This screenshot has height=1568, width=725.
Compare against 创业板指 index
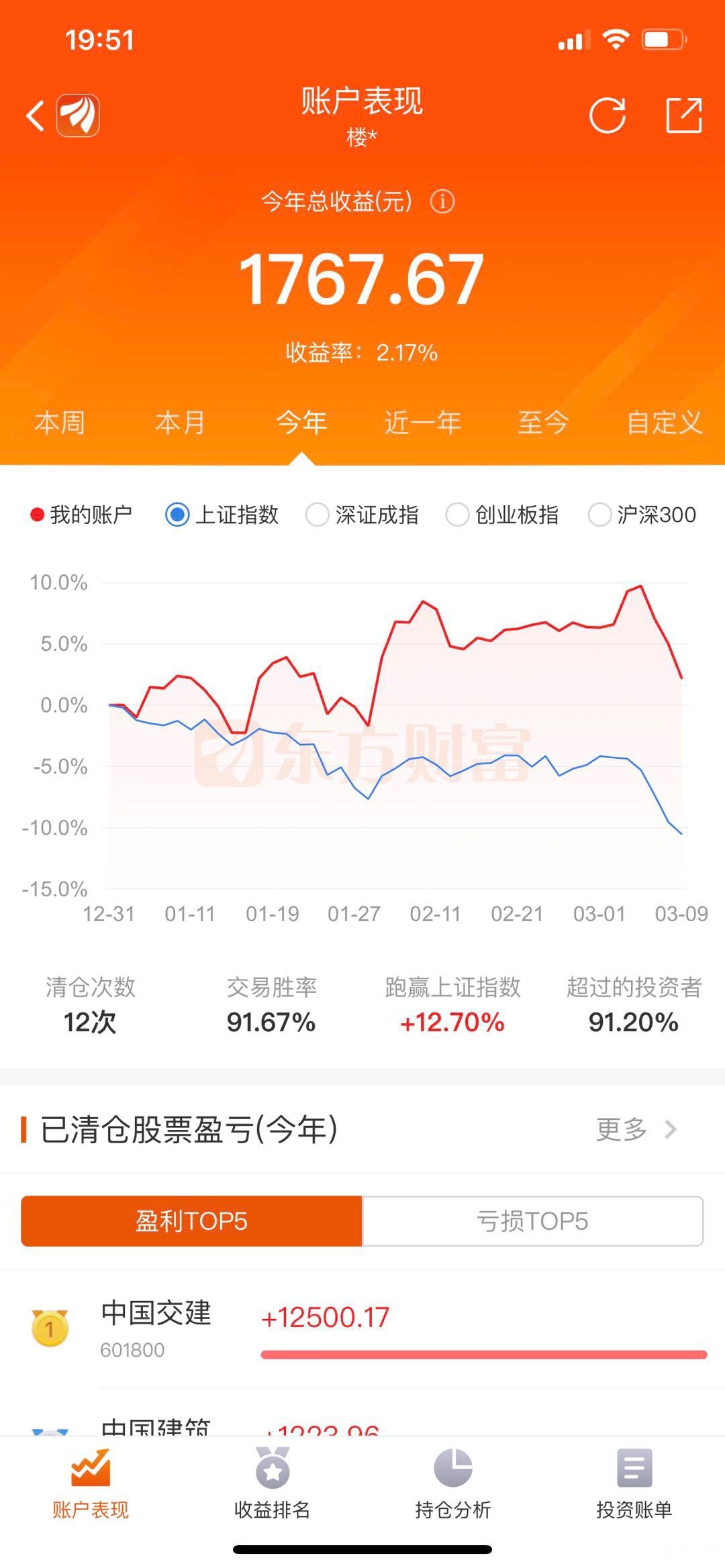click(x=503, y=515)
